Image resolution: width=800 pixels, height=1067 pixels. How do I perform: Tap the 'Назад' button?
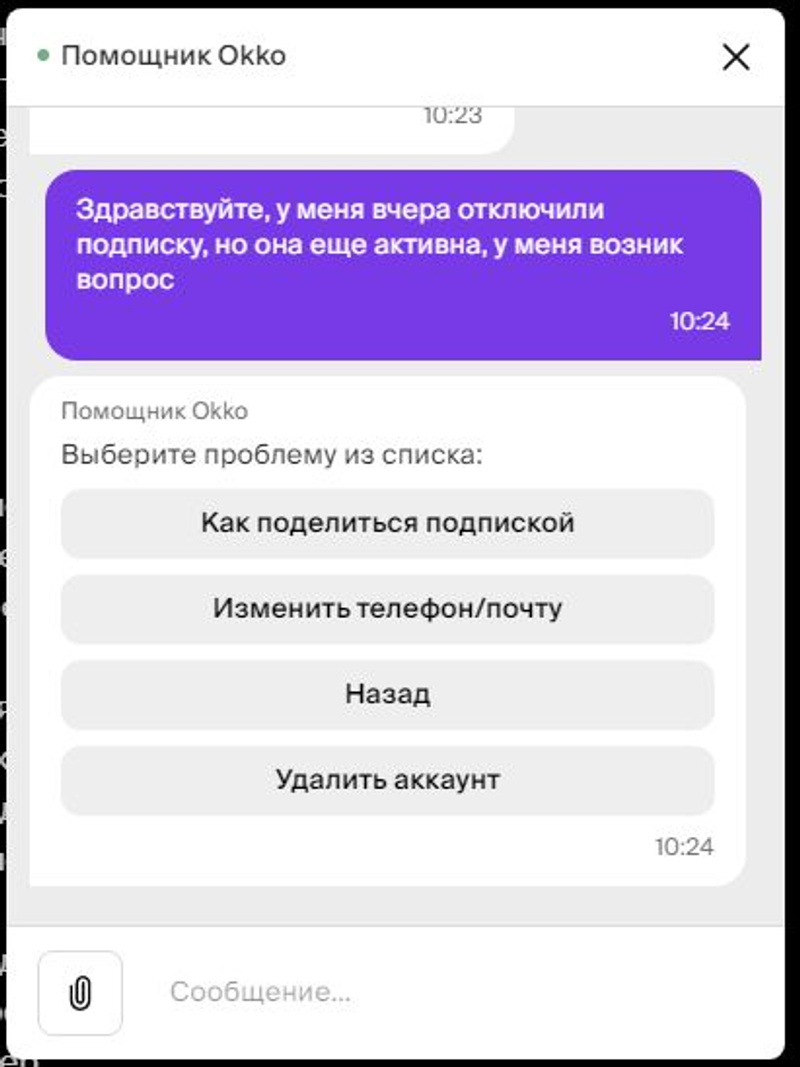(387, 694)
